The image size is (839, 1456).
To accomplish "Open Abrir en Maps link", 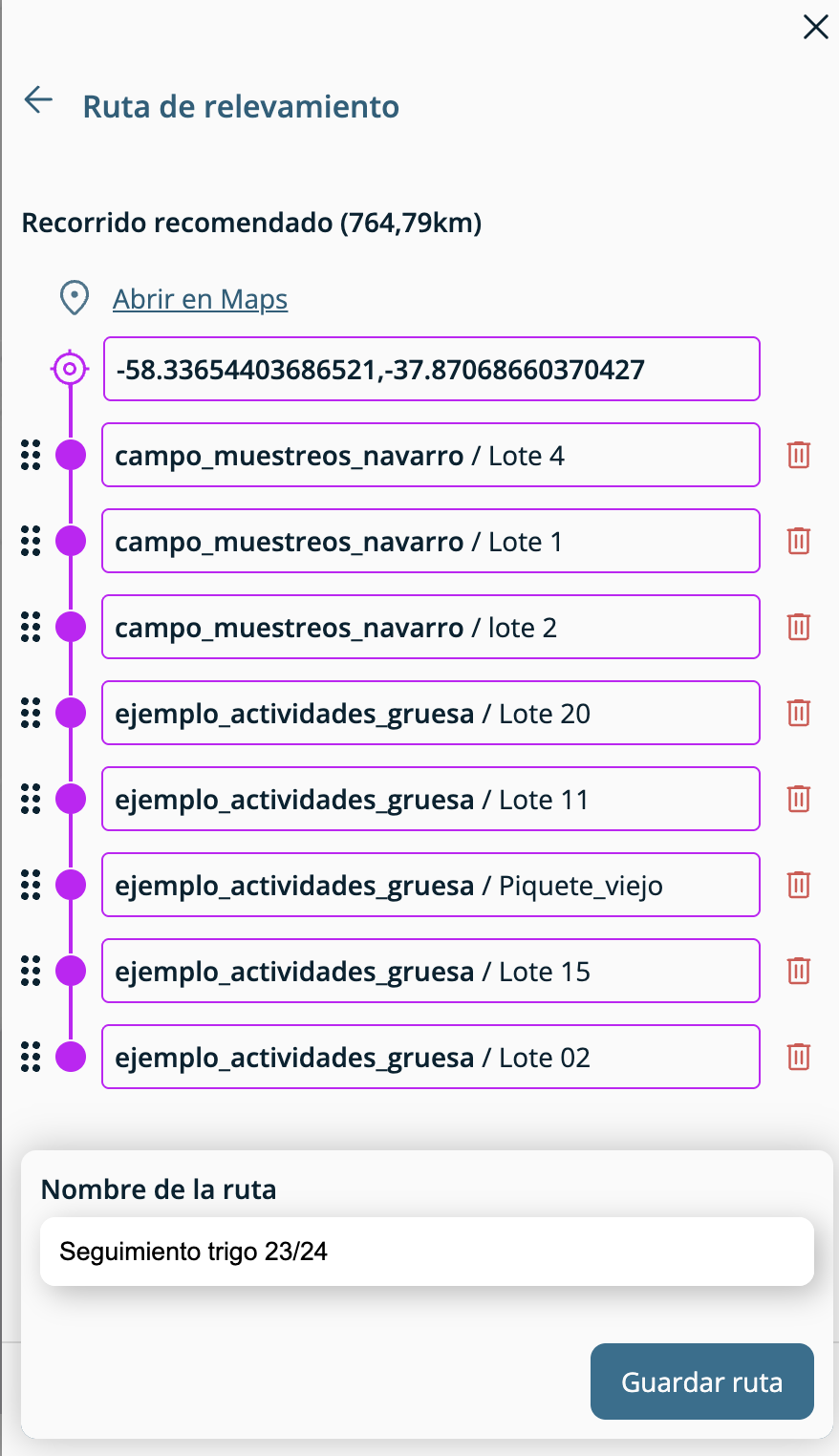I will (200, 299).
